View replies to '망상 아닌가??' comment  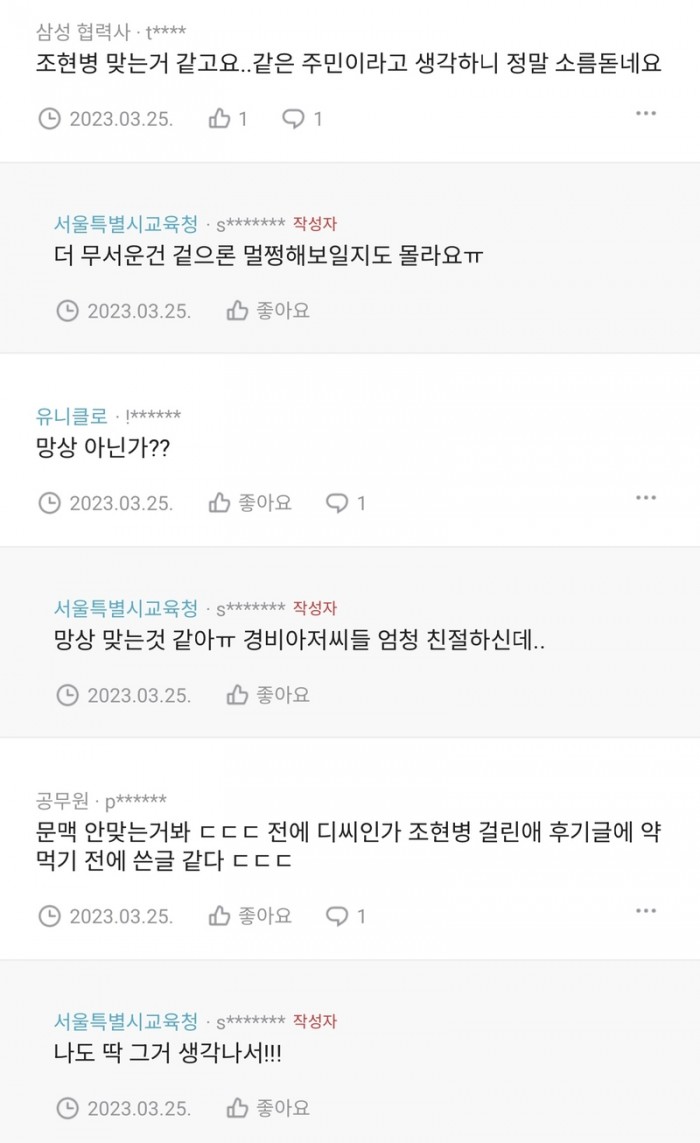pyautogui.click(x=346, y=503)
